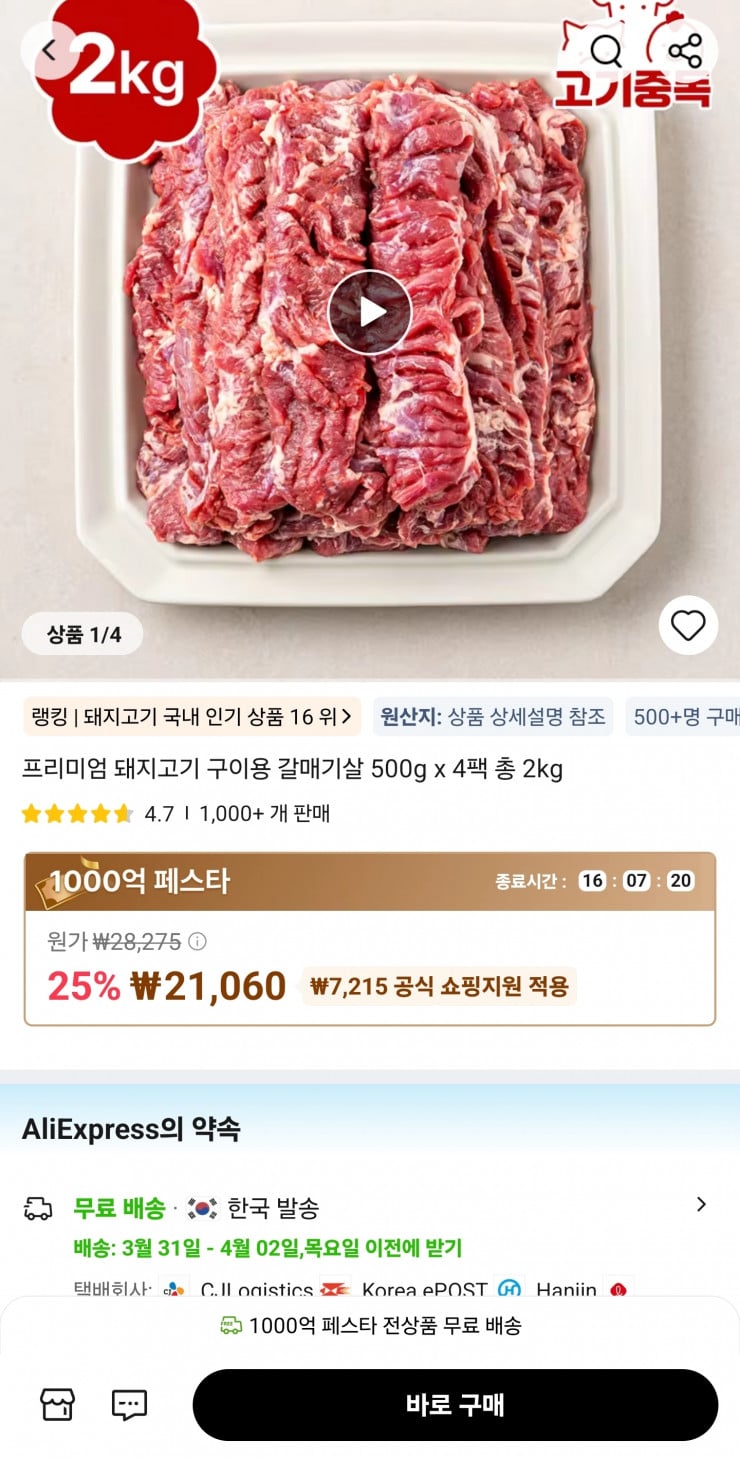
Task: Tap the 상품 1/4 image counter
Action: click(82, 633)
